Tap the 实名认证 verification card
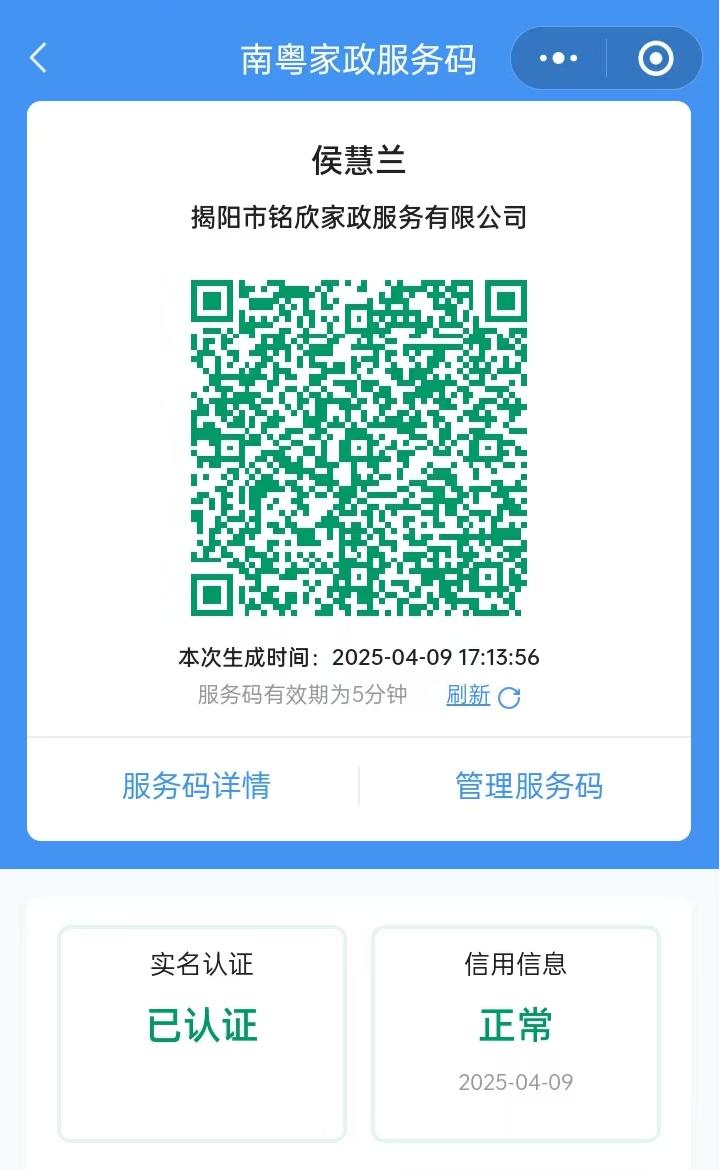The image size is (720, 1170). point(201,1032)
